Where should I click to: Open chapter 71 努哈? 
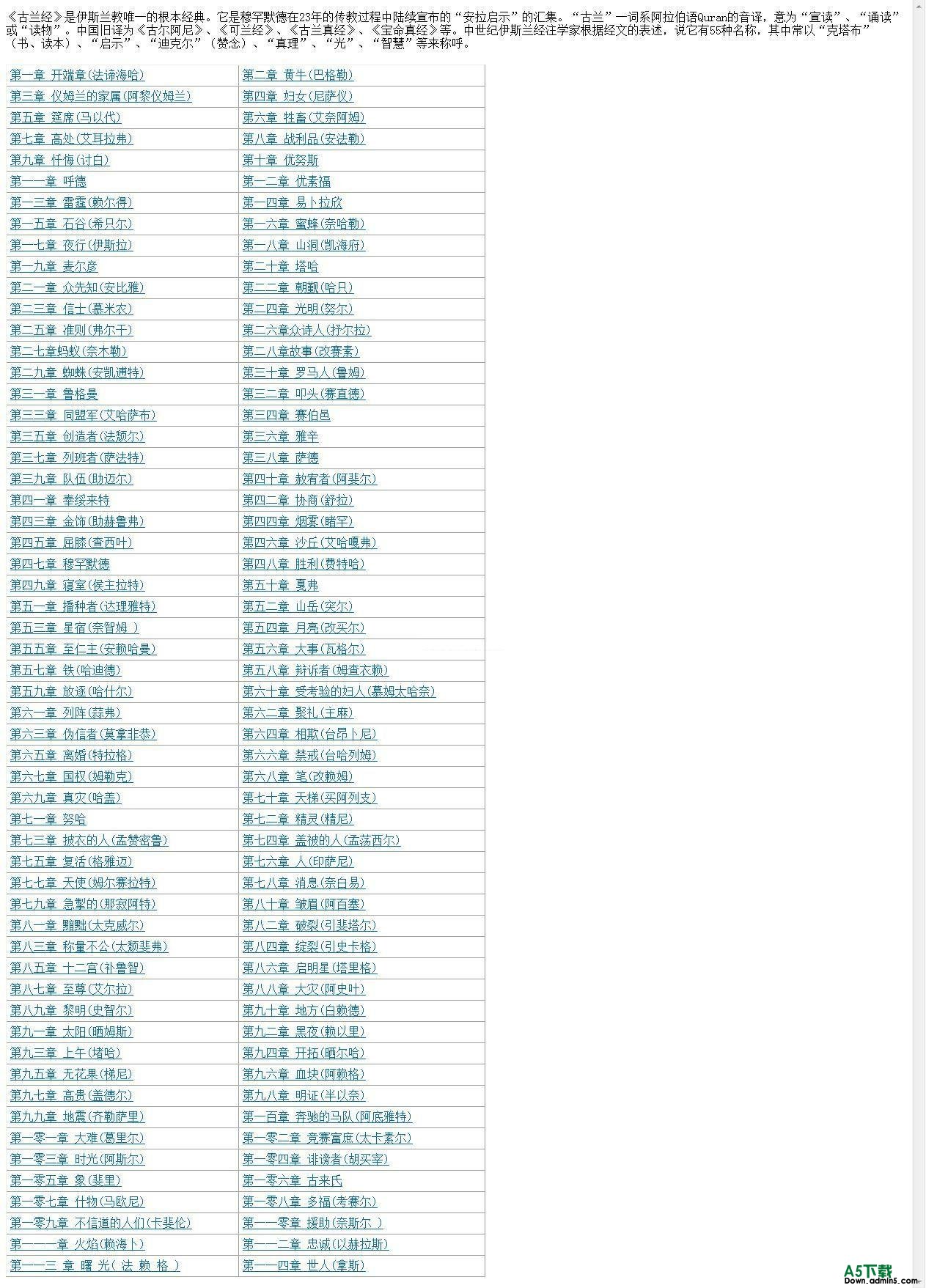(x=48, y=819)
